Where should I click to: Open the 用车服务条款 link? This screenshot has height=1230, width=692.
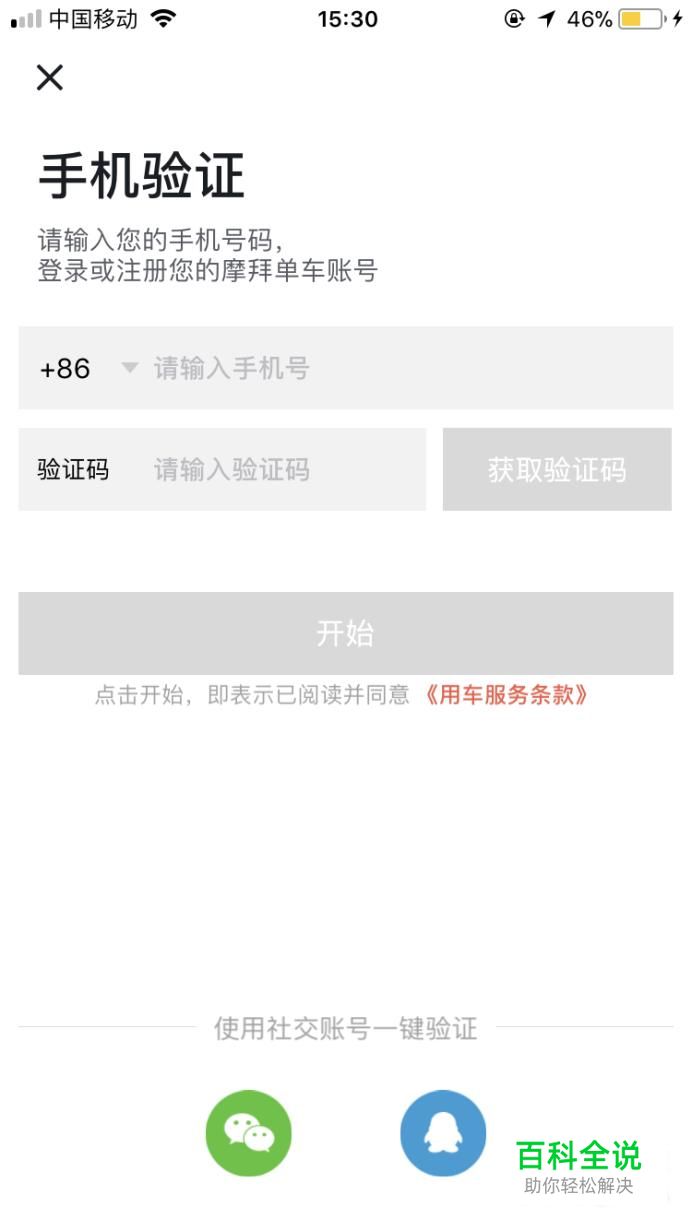[x=505, y=695]
